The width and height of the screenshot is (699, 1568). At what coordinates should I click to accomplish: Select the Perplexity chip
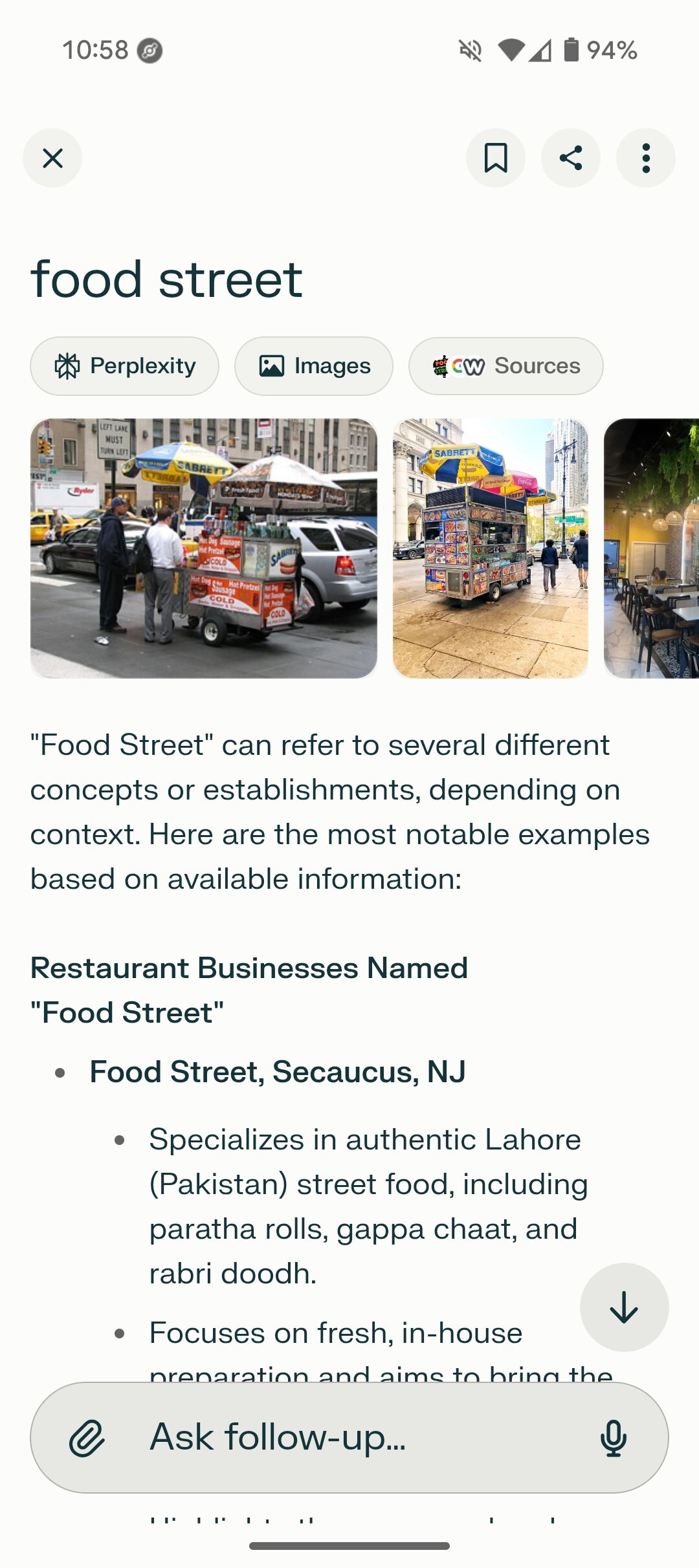tap(124, 366)
